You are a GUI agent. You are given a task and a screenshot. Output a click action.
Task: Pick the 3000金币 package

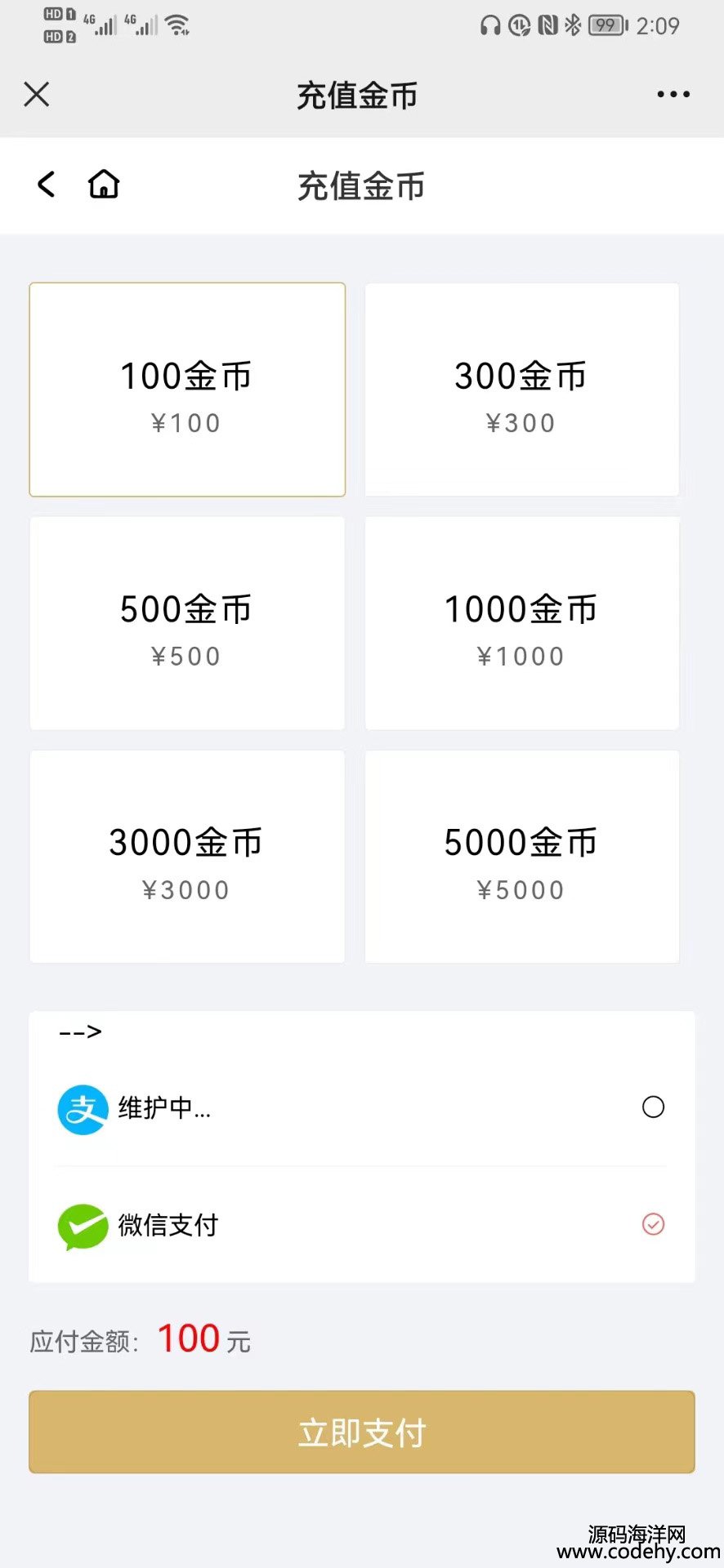click(187, 857)
